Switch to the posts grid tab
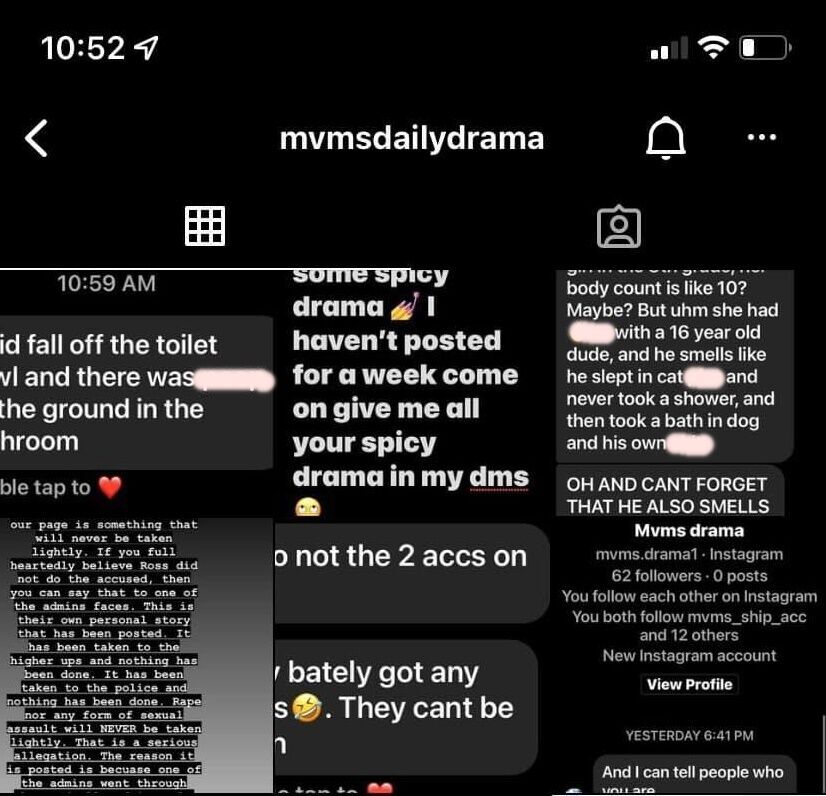Image resolution: width=826 pixels, height=796 pixels. coord(205,227)
